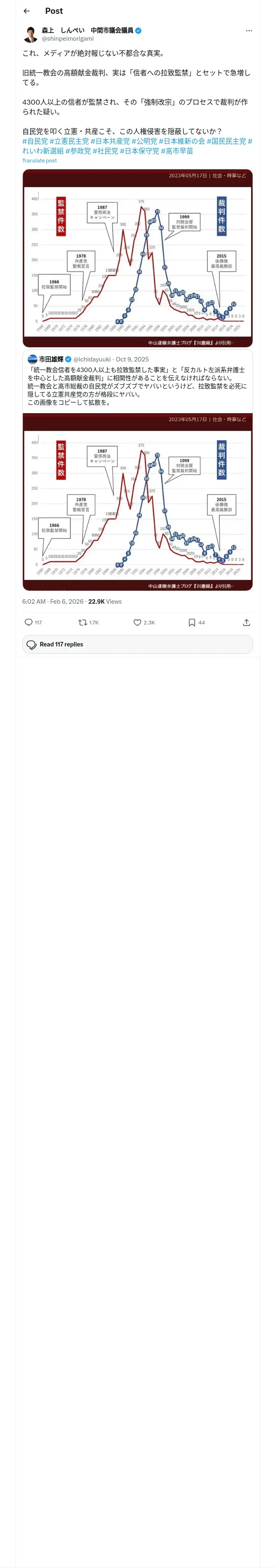Tap the @shinpeimorigami handle
This screenshot has height=1568, width=275.
coord(68,38)
